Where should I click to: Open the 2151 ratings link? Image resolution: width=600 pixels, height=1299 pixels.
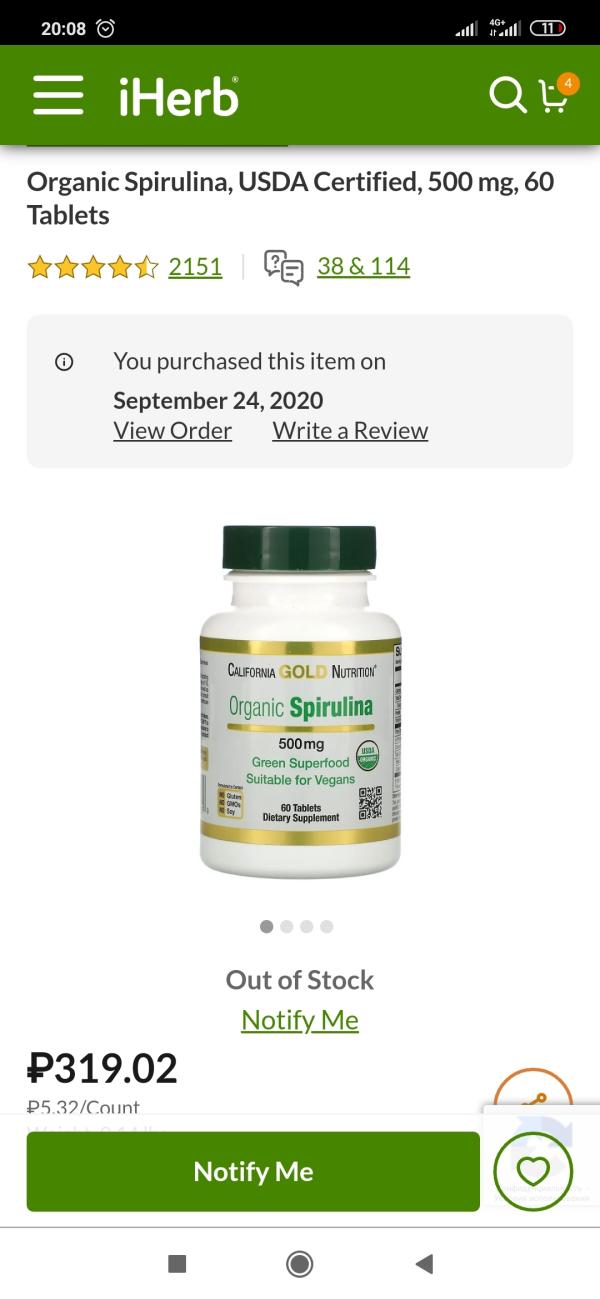(x=195, y=266)
